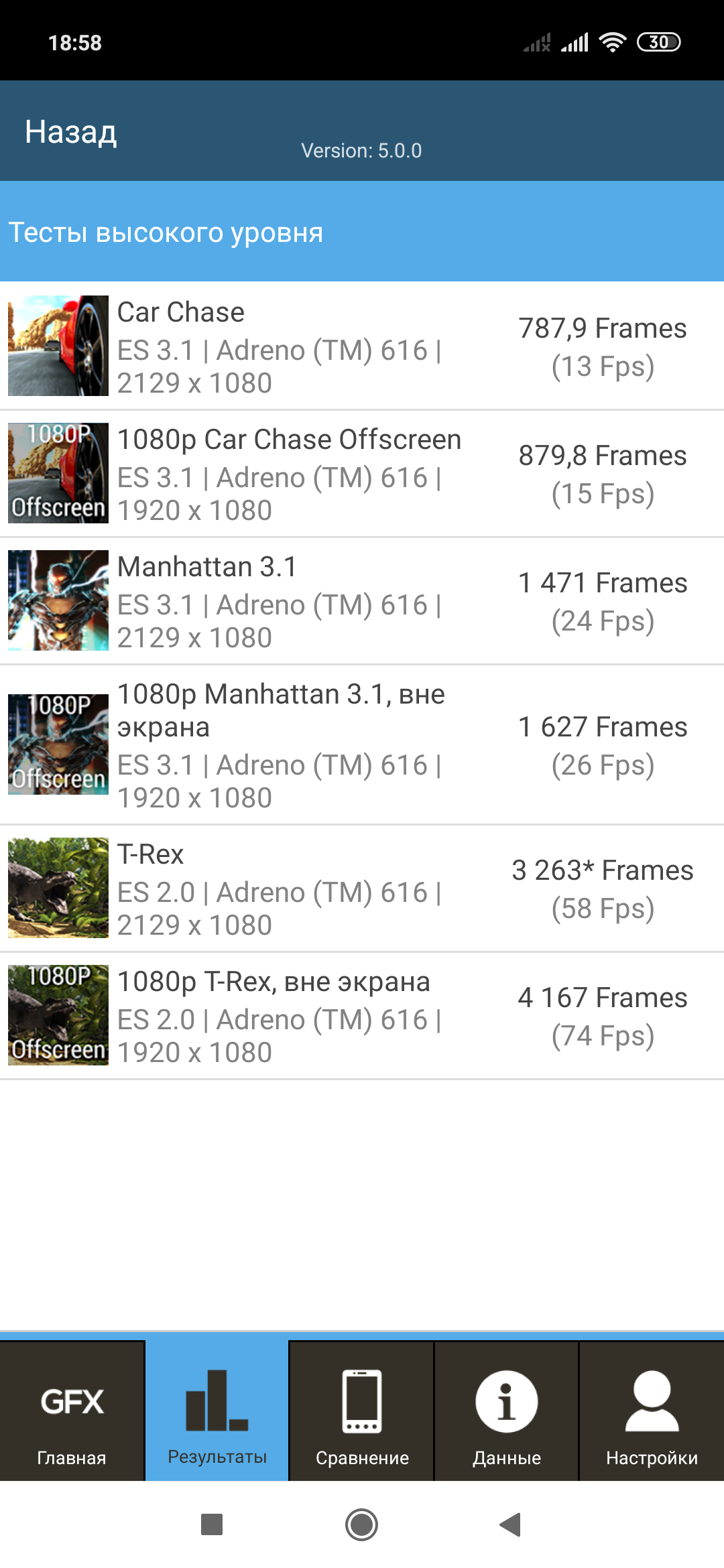
Task: Select the Результаты tab
Action: [x=217, y=1411]
